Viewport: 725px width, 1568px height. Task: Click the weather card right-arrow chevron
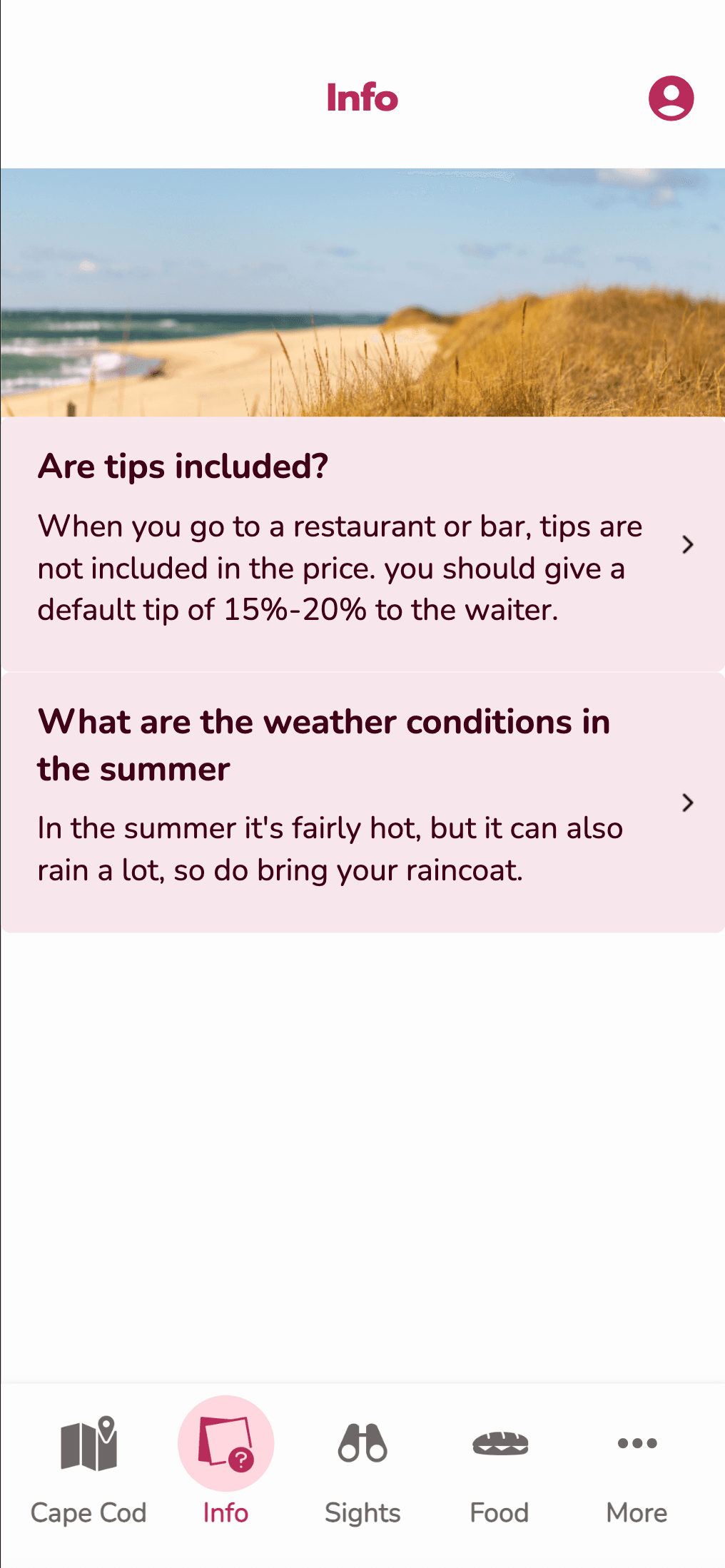click(687, 802)
